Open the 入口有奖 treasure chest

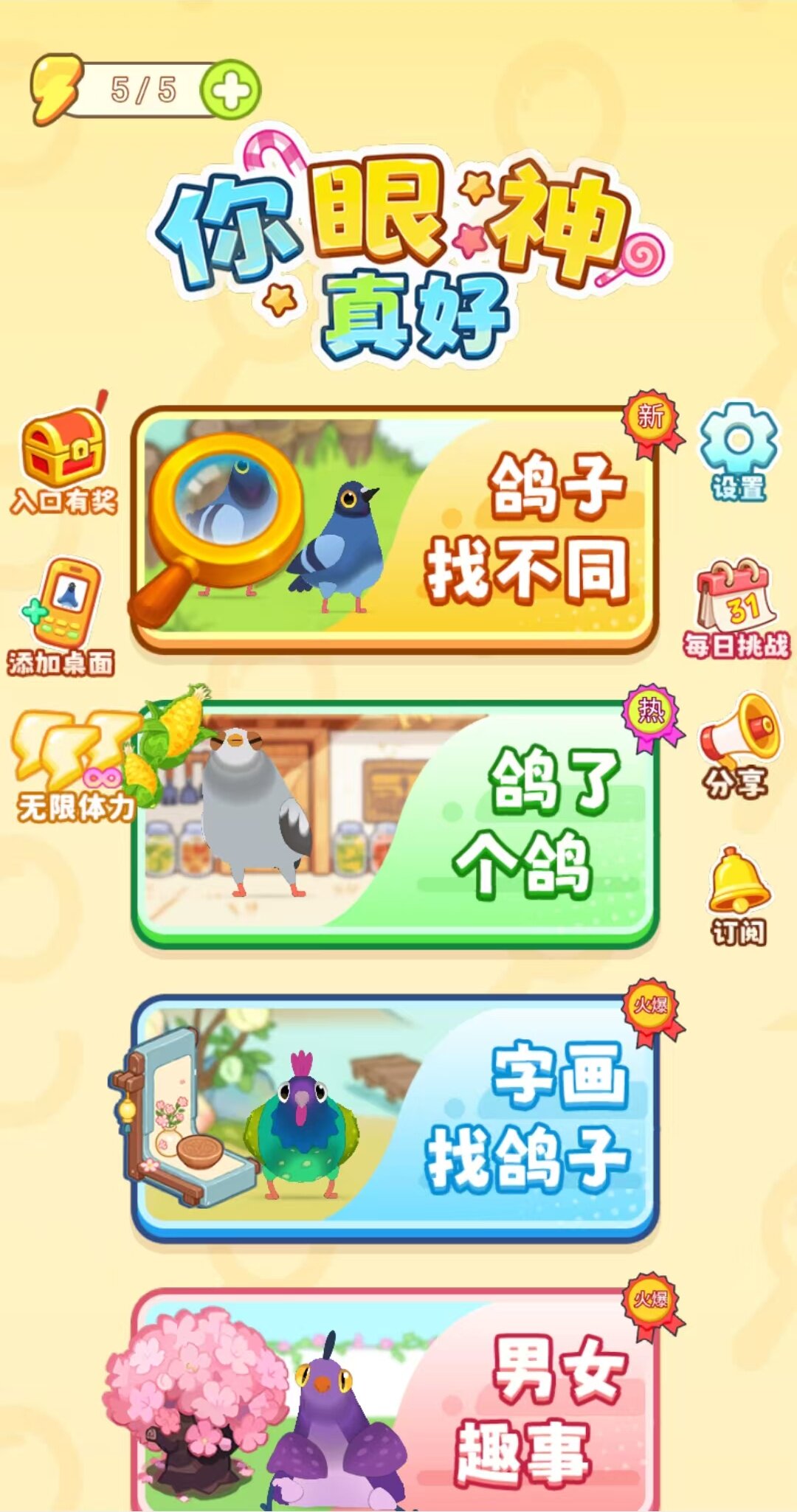click(63, 454)
